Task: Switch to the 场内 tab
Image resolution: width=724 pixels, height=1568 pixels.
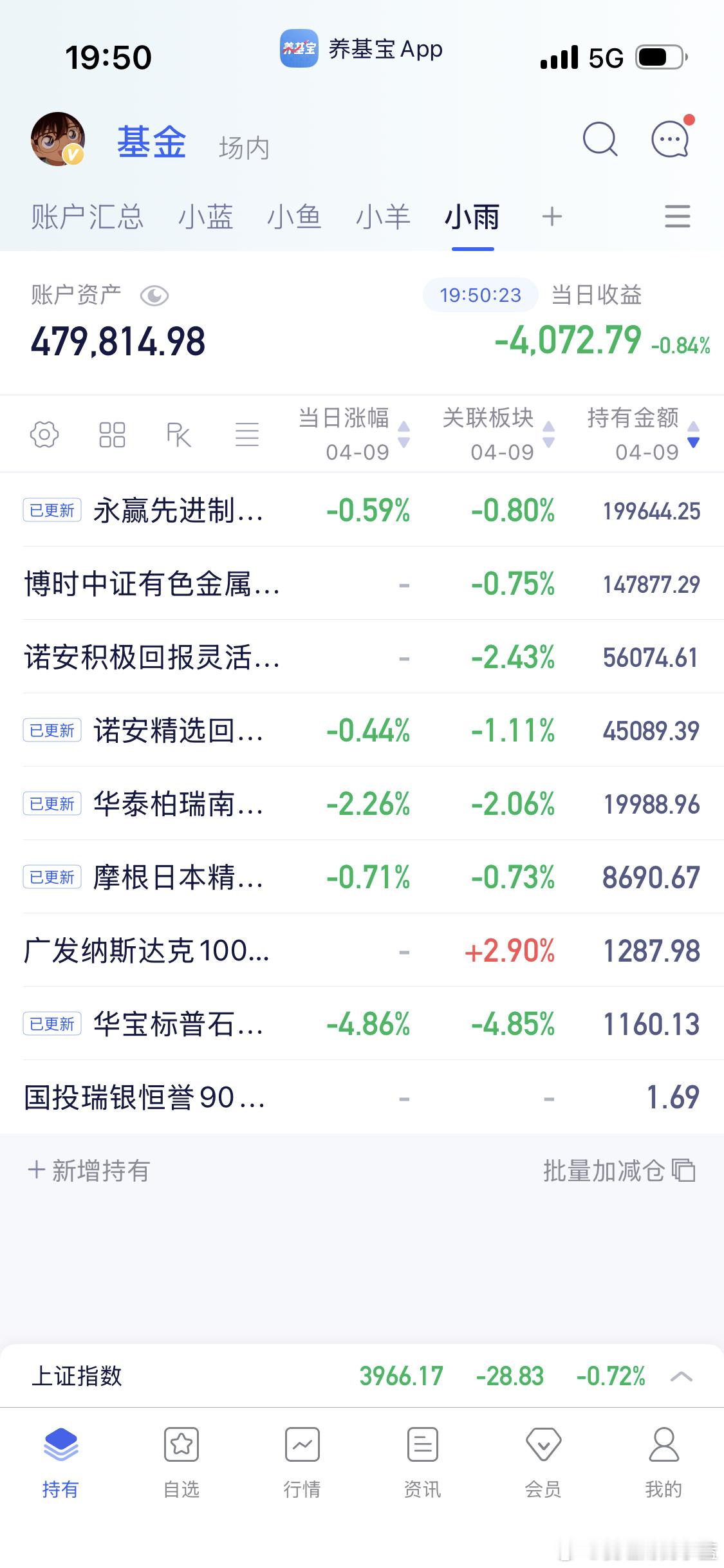Action: (x=243, y=148)
